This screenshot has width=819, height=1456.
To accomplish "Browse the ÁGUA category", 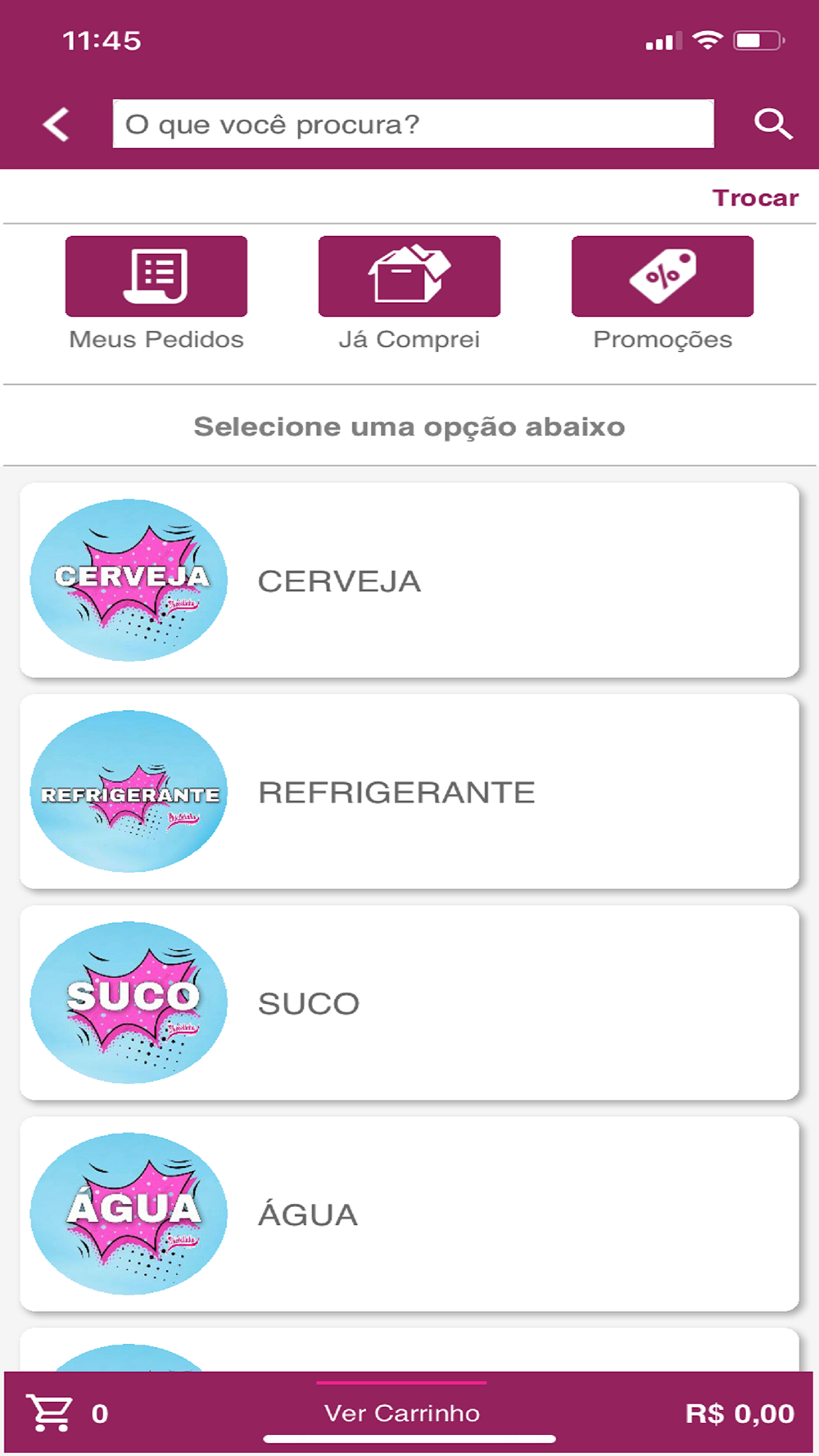I will click(409, 1214).
